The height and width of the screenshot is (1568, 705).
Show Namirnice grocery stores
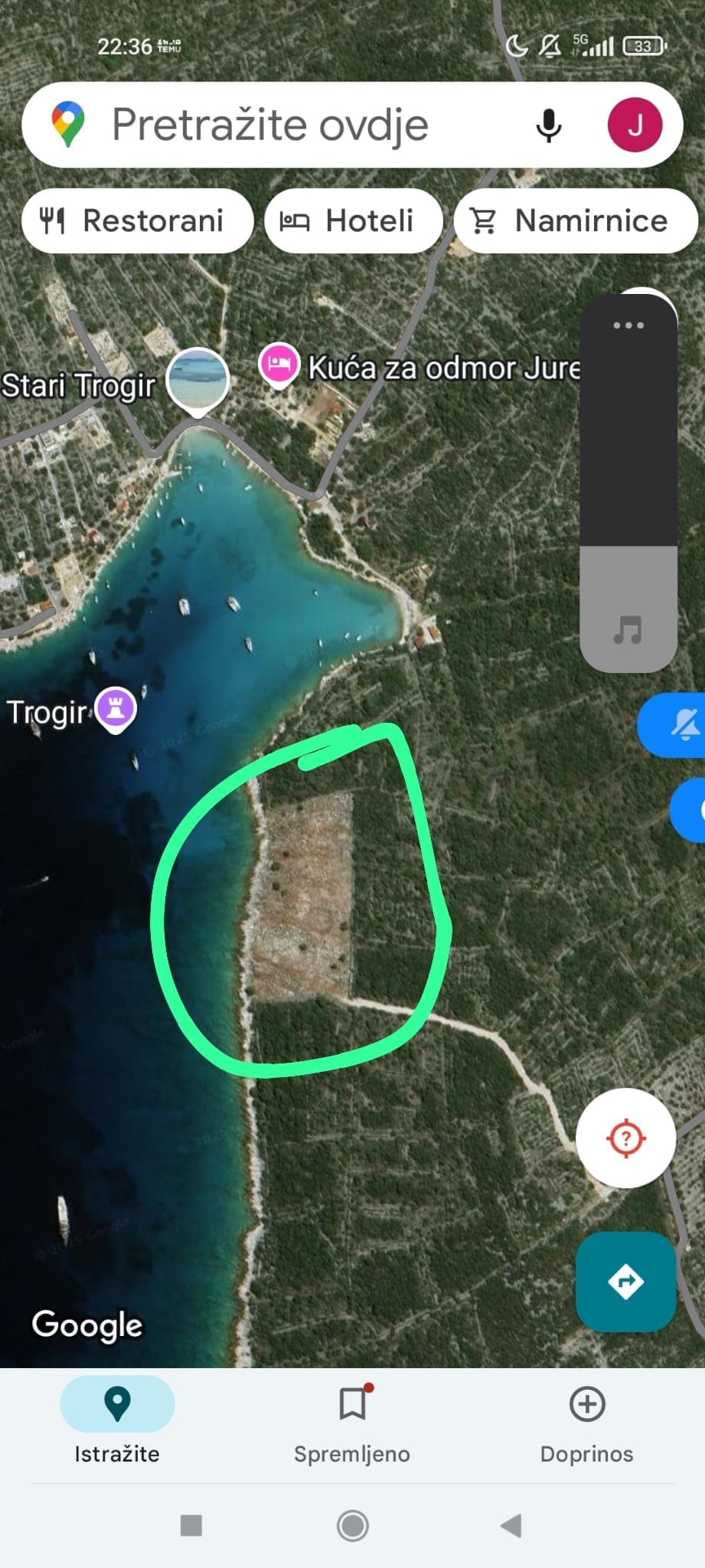tap(575, 220)
